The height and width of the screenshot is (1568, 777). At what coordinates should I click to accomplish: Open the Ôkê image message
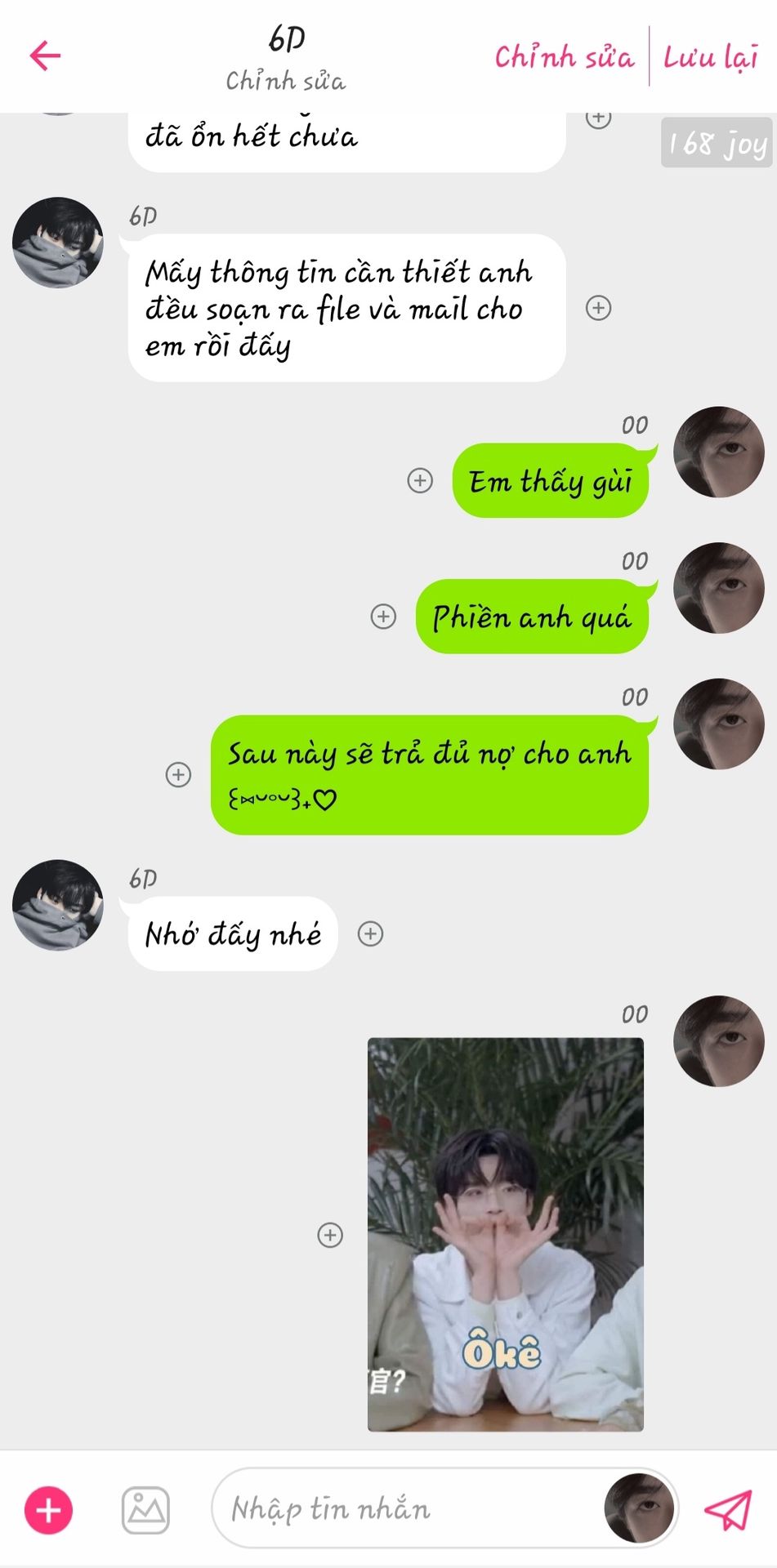coord(505,1234)
